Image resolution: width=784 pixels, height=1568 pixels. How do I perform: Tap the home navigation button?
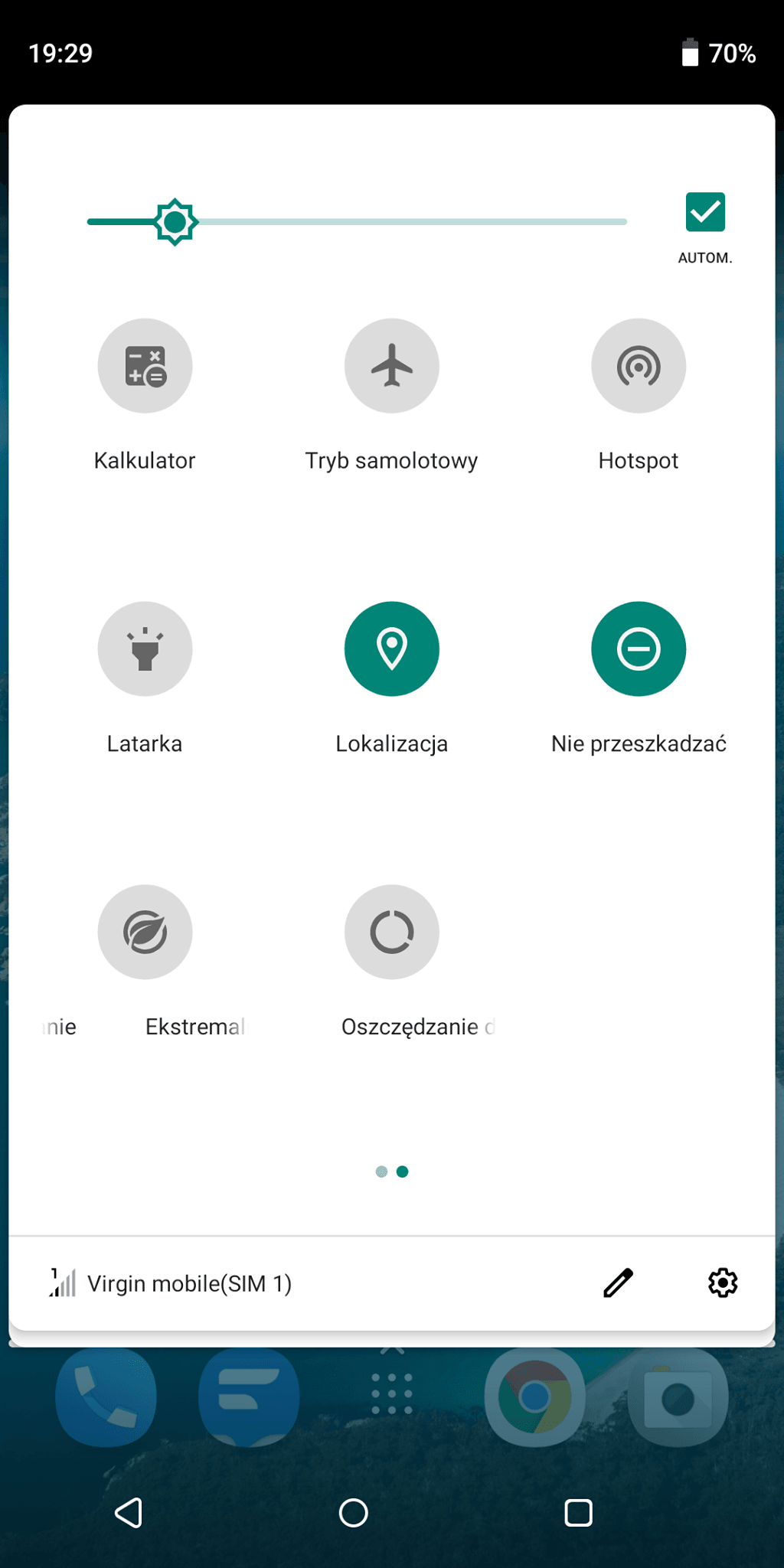(x=354, y=1513)
